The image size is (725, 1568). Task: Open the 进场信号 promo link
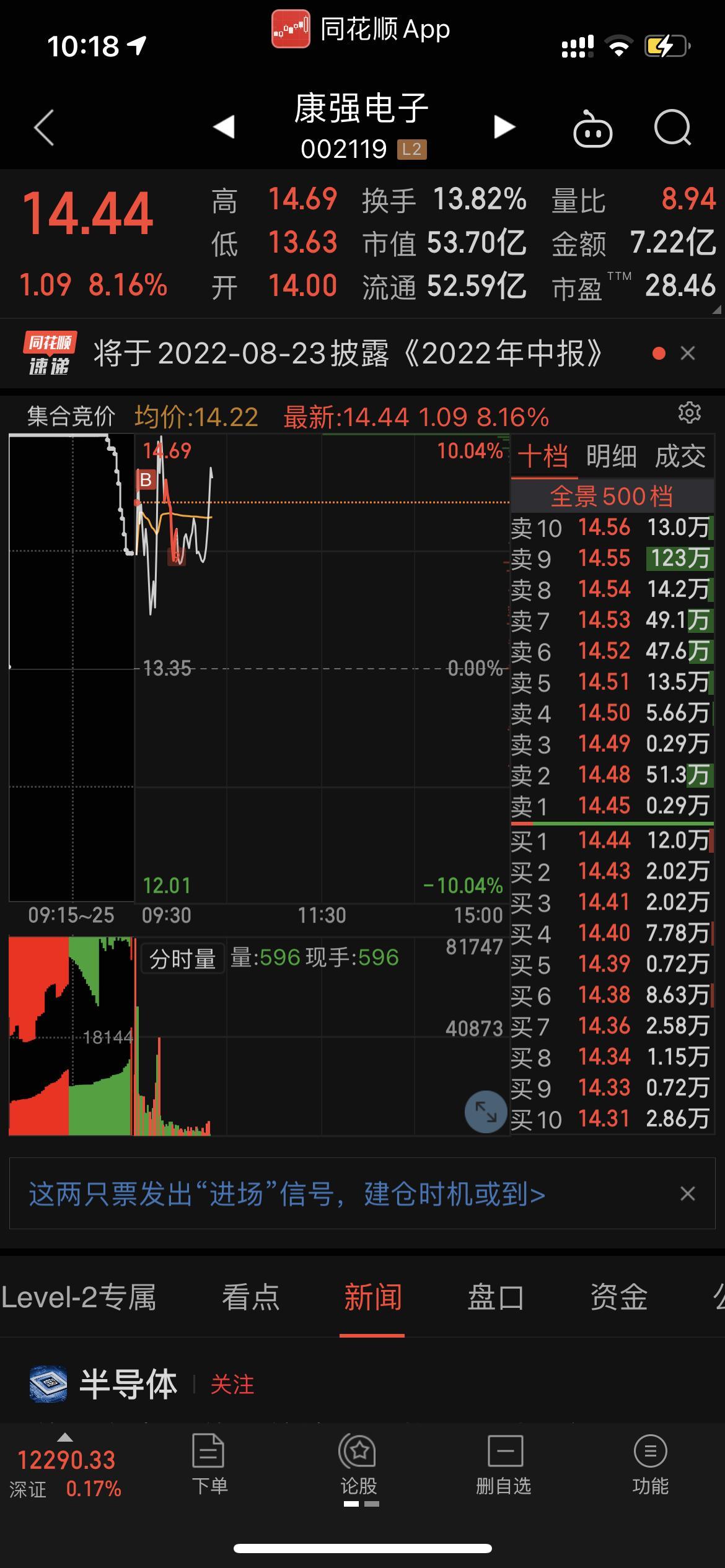(287, 1194)
